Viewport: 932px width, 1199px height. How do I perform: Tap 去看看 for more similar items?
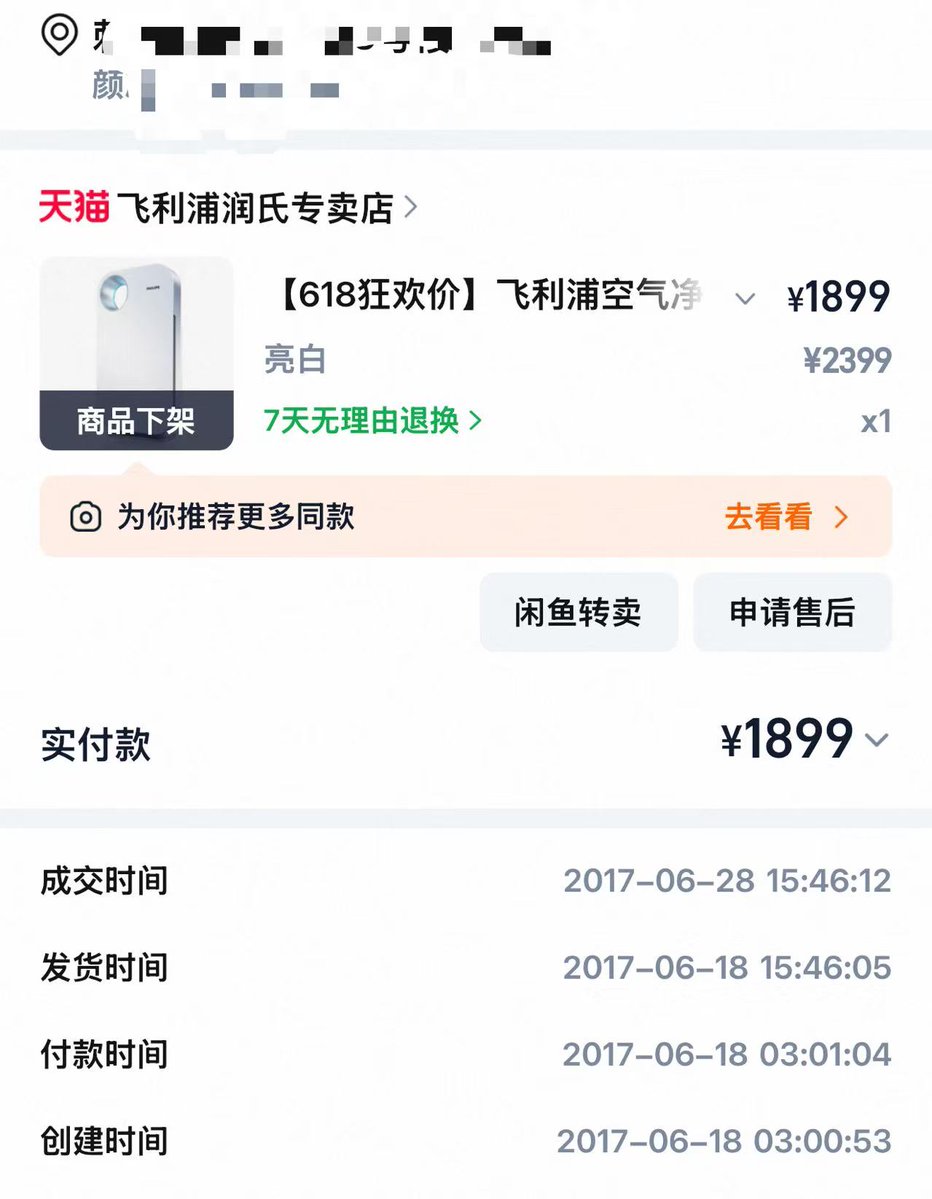pyautogui.click(x=786, y=517)
